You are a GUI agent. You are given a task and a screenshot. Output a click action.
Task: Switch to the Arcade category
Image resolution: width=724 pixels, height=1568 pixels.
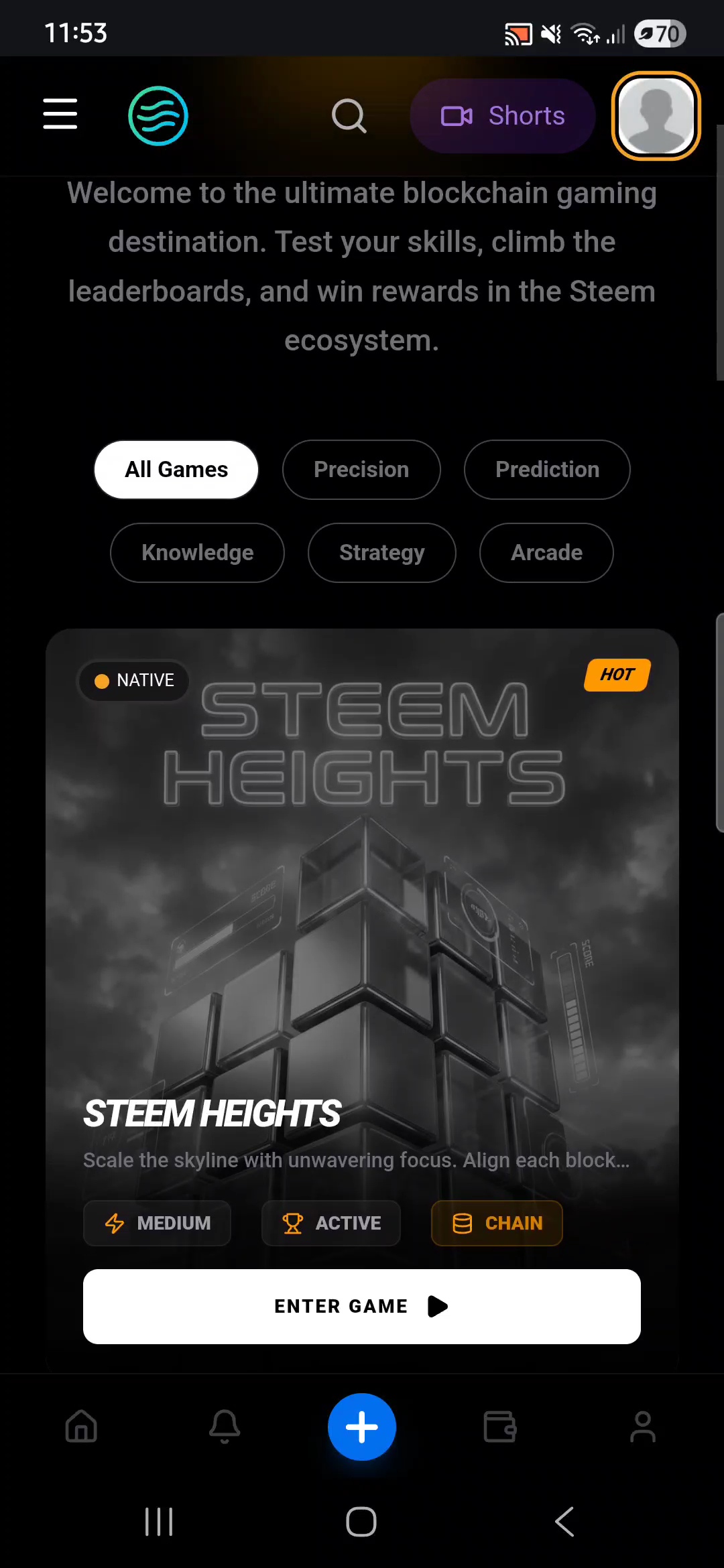pyautogui.click(x=546, y=553)
